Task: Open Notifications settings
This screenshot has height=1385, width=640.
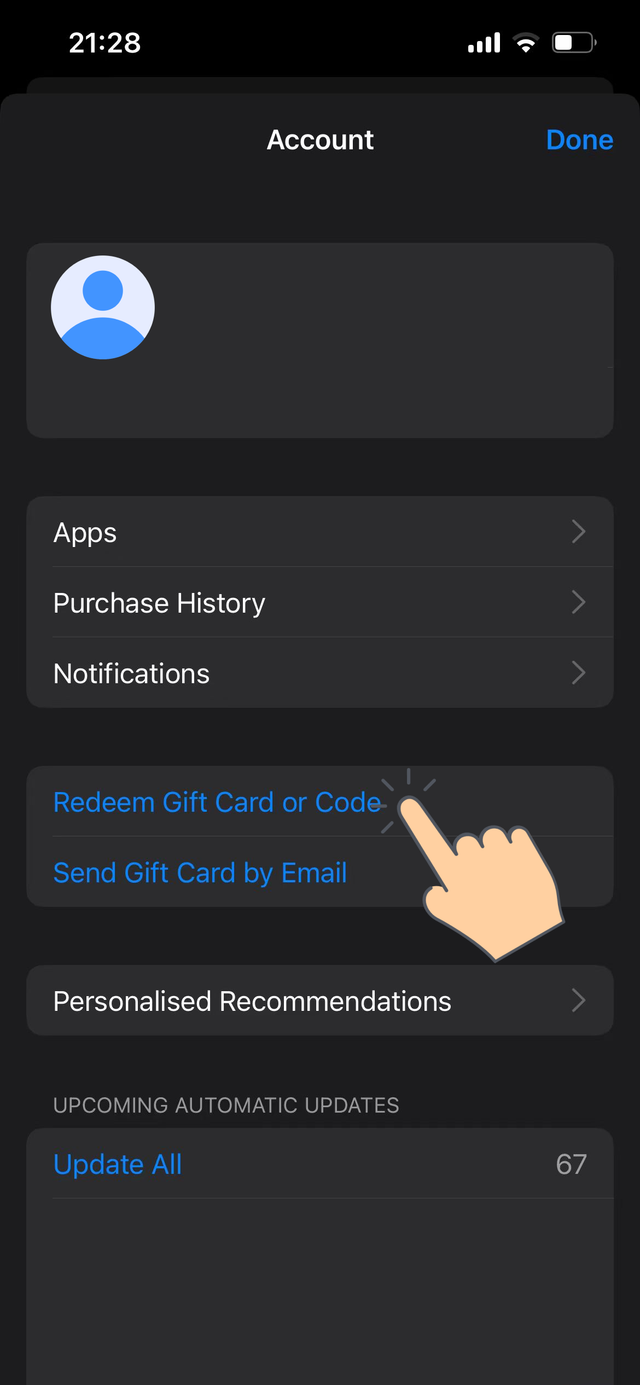Action: coord(319,673)
